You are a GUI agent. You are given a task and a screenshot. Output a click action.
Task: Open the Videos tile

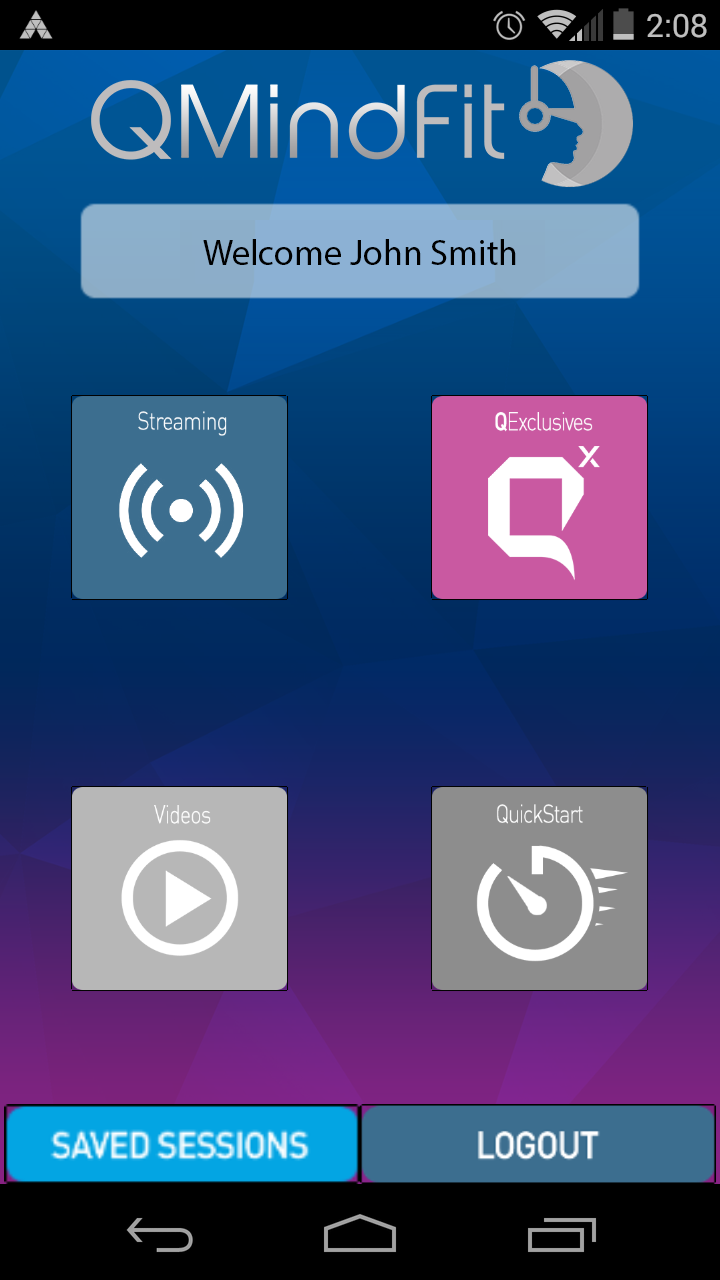point(180,888)
